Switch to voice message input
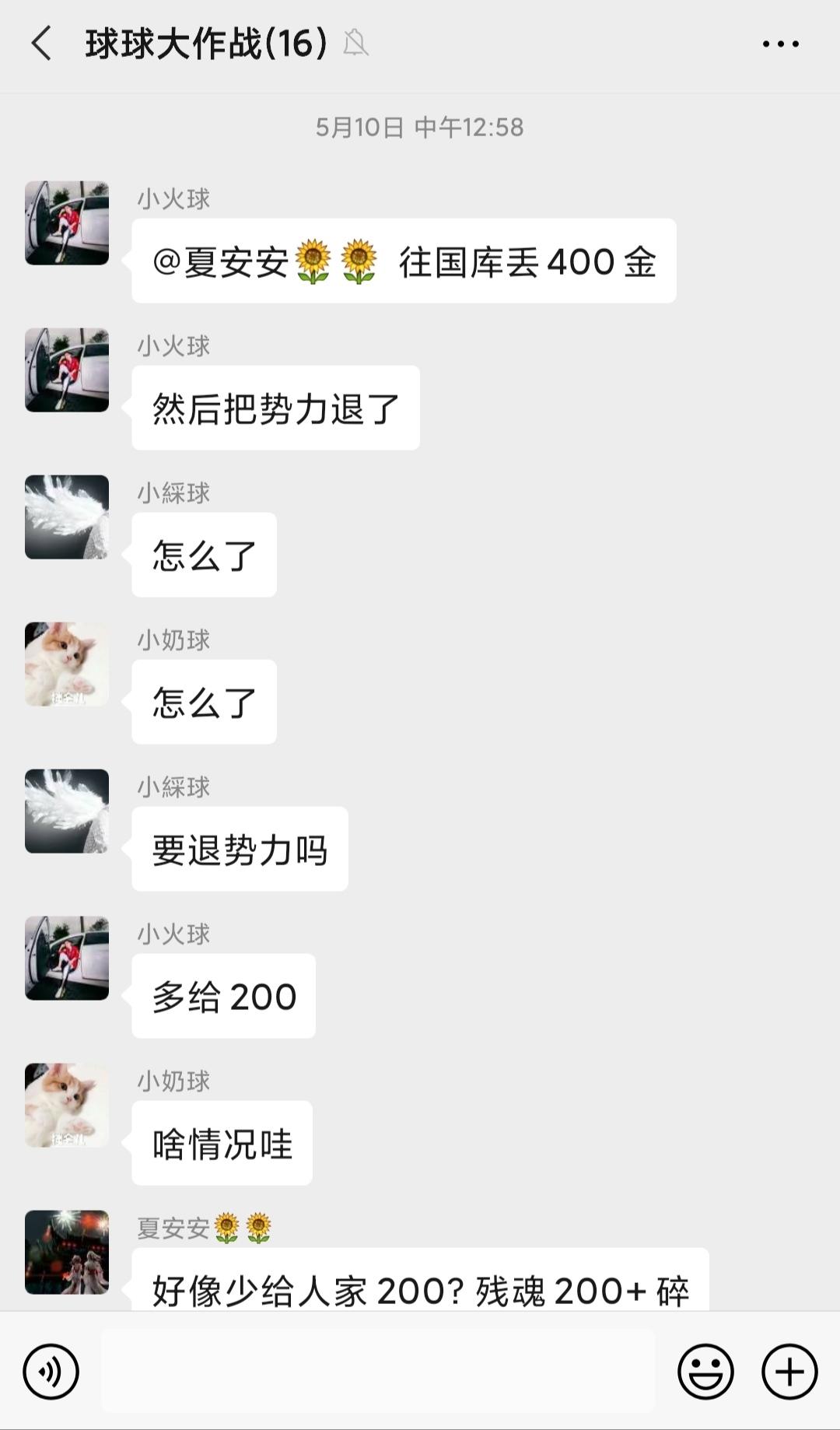 pos(51,1371)
